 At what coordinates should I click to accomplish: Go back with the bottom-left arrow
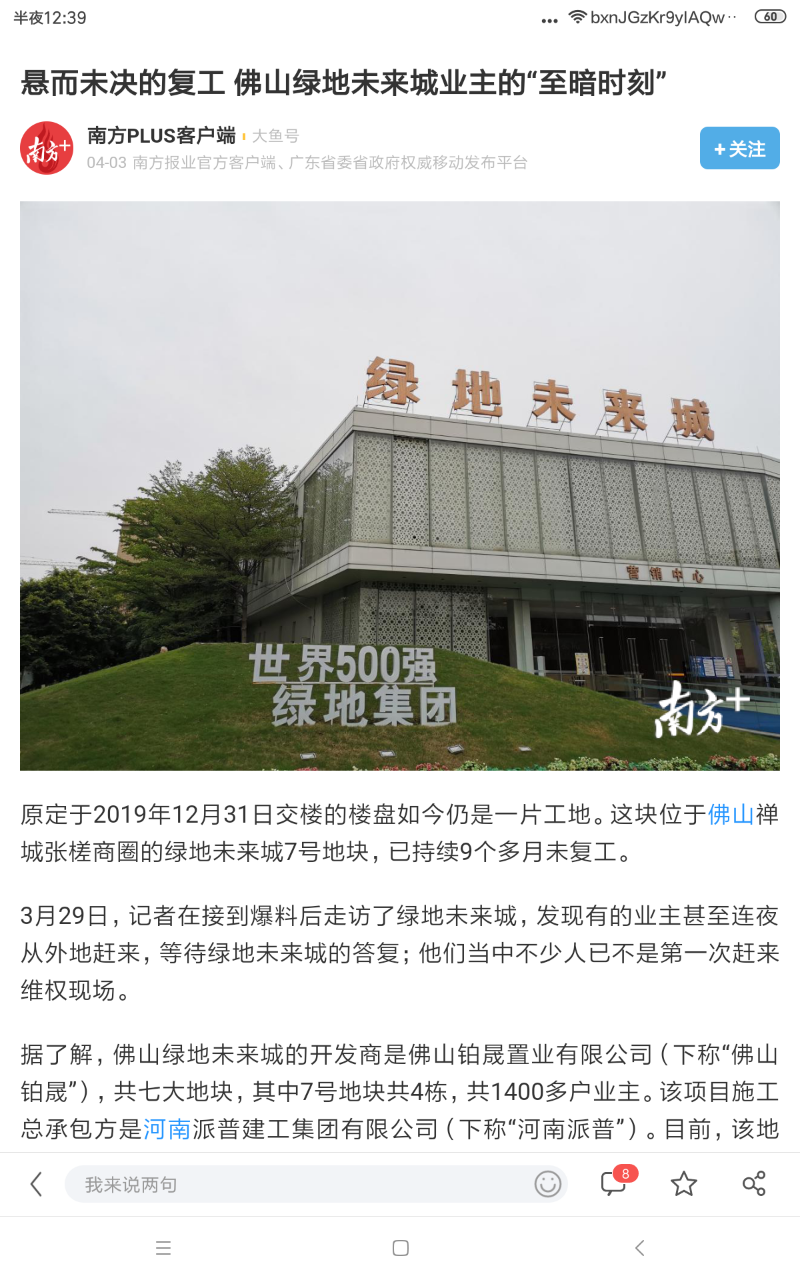click(36, 1184)
